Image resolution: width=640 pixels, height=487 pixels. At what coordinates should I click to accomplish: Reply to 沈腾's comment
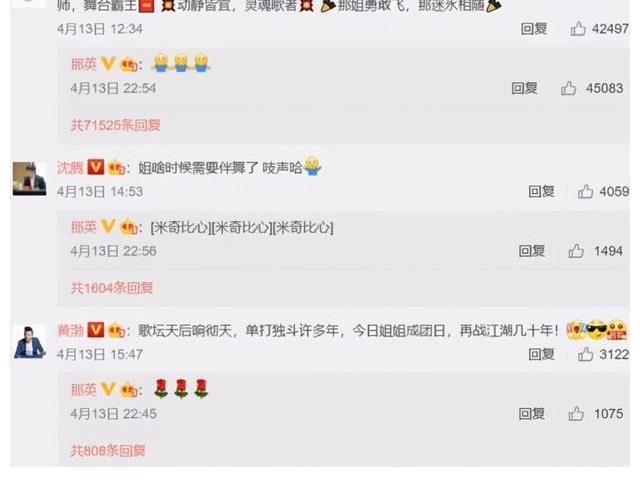pos(541,191)
